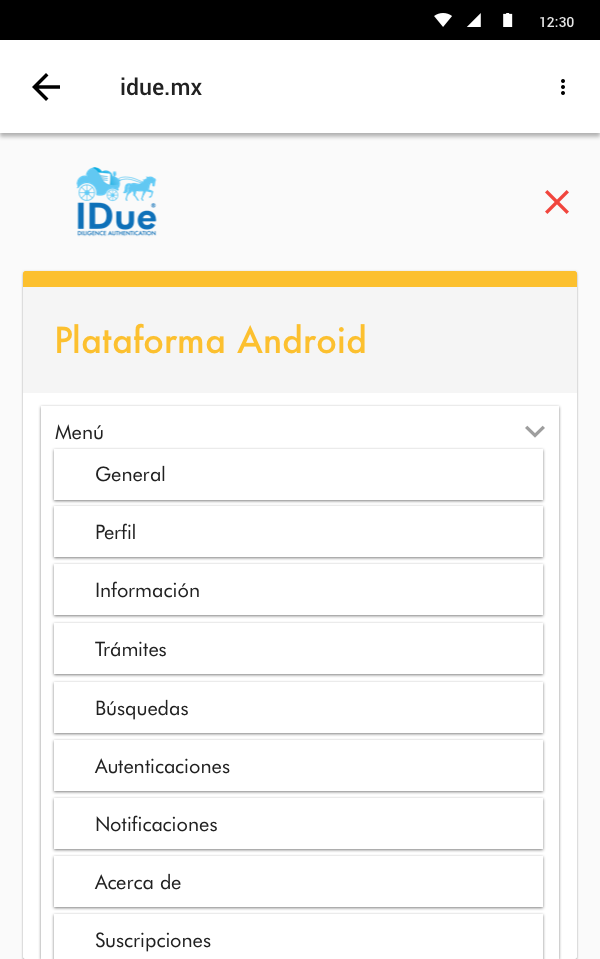The width and height of the screenshot is (600, 959).
Task: Select the Autenticaciones entry
Action: click(x=298, y=766)
